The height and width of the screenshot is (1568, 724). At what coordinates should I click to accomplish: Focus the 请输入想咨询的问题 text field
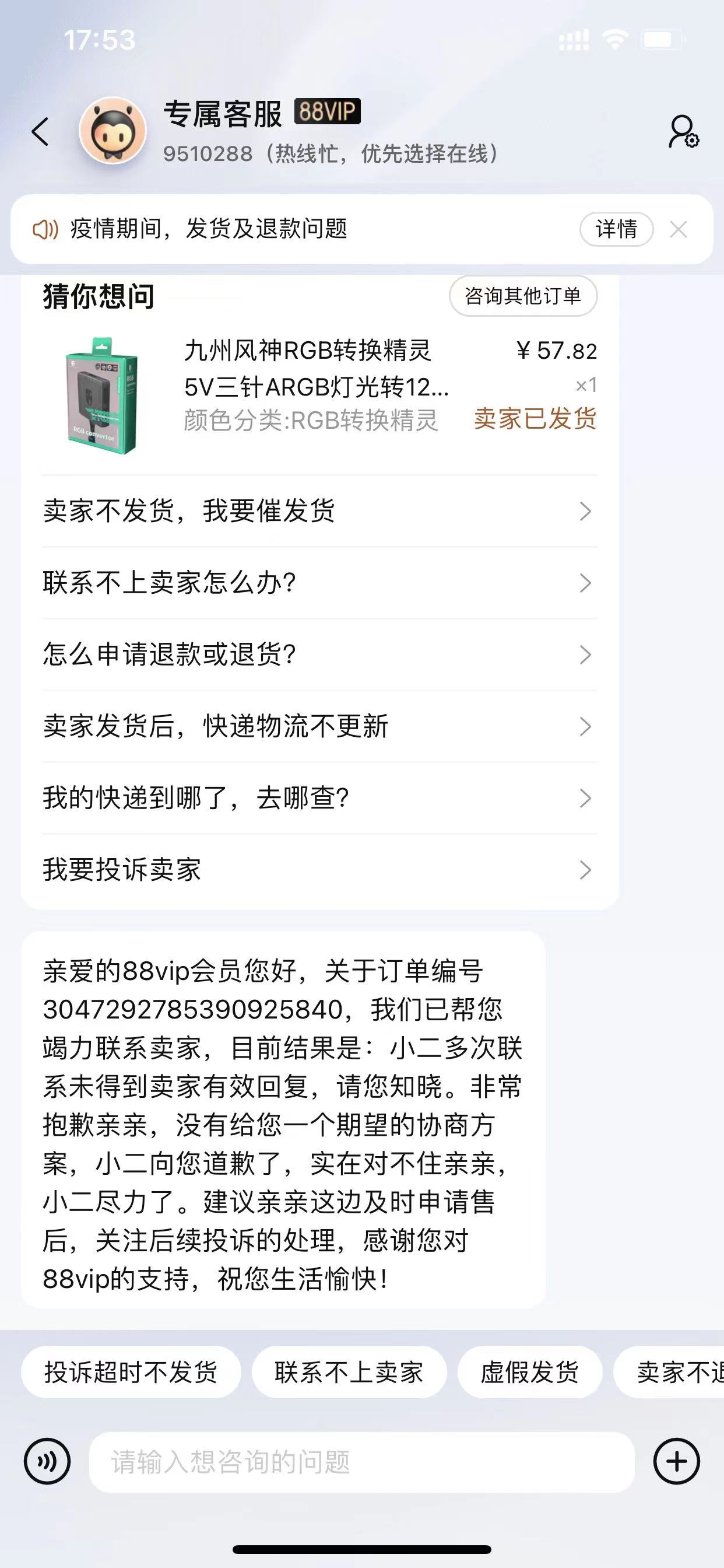point(362,1461)
